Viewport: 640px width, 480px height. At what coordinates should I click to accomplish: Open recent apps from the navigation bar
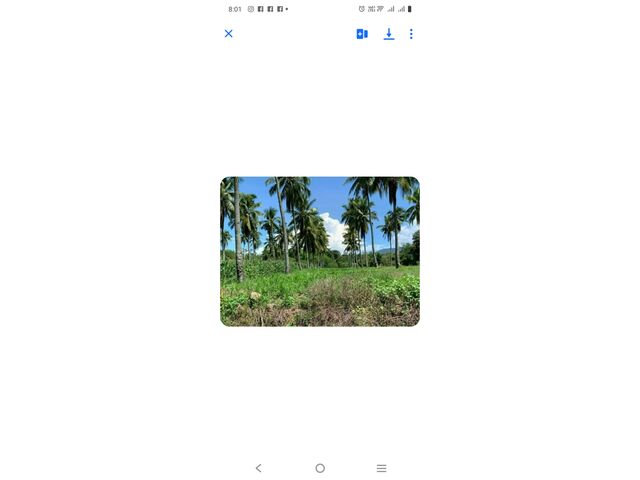coord(381,468)
